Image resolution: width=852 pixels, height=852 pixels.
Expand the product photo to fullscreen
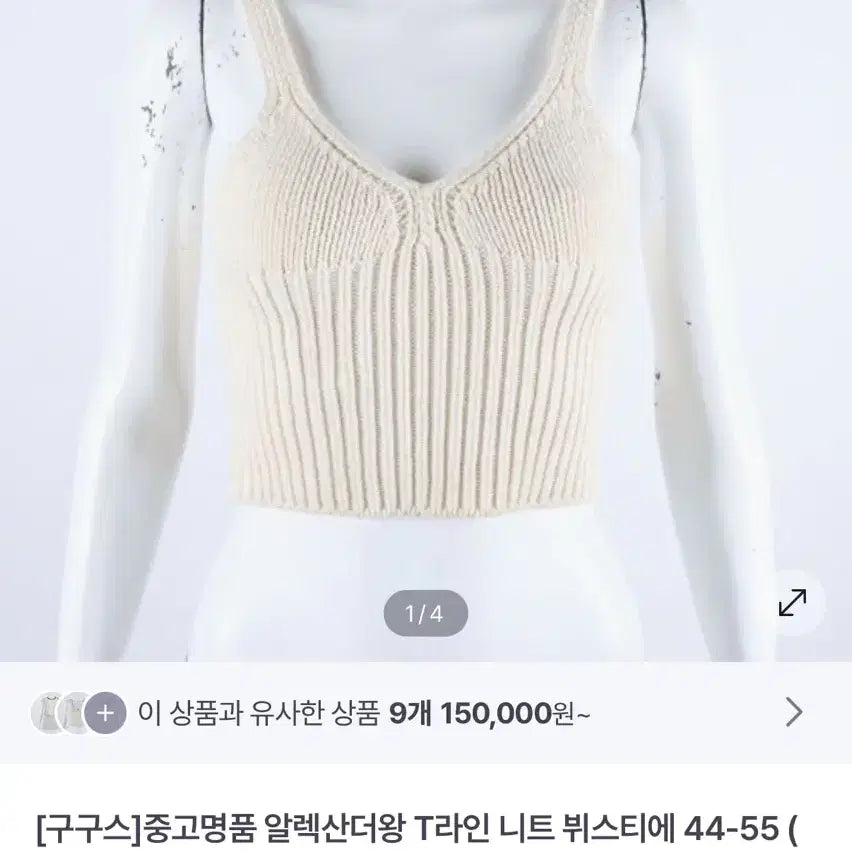[792, 603]
